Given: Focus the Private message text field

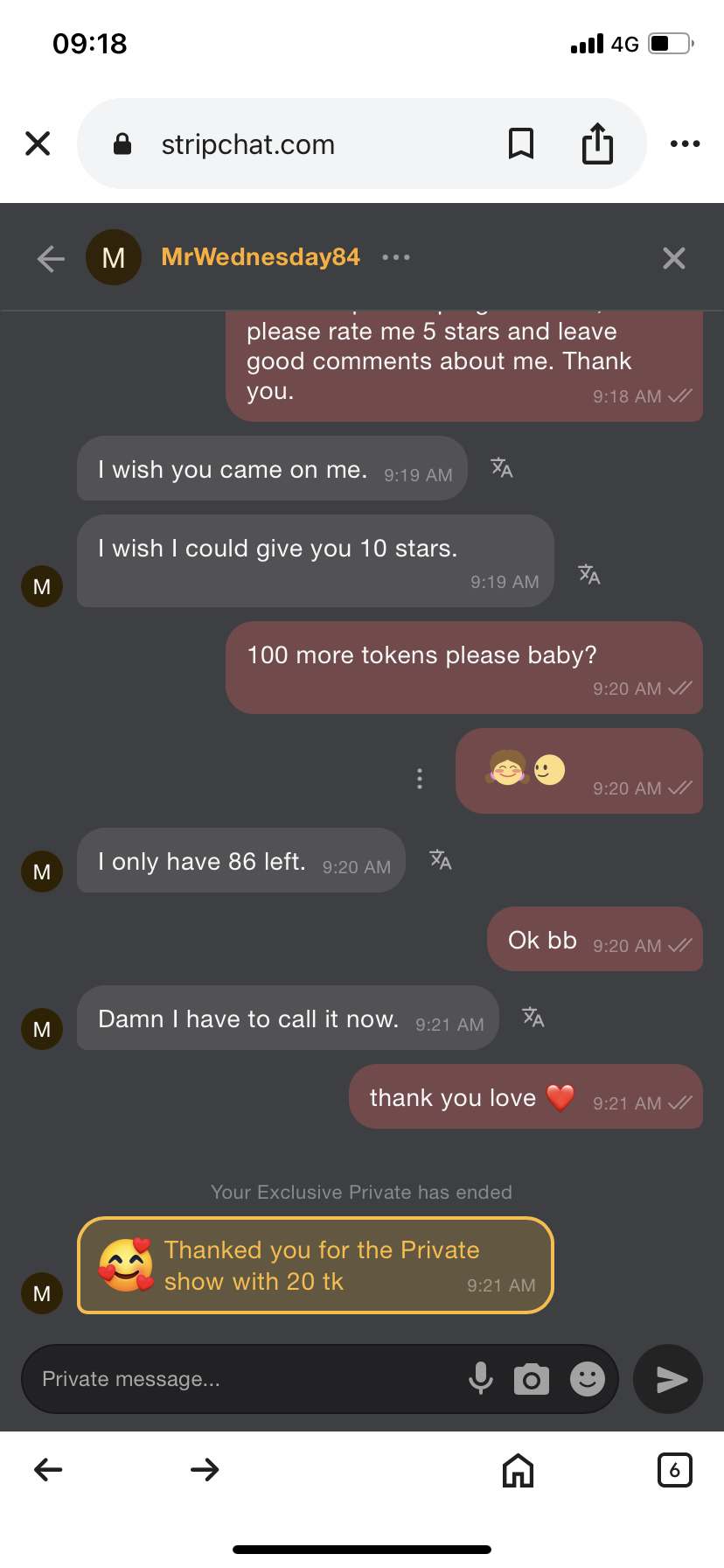Looking at the screenshot, I should pyautogui.click(x=245, y=1379).
